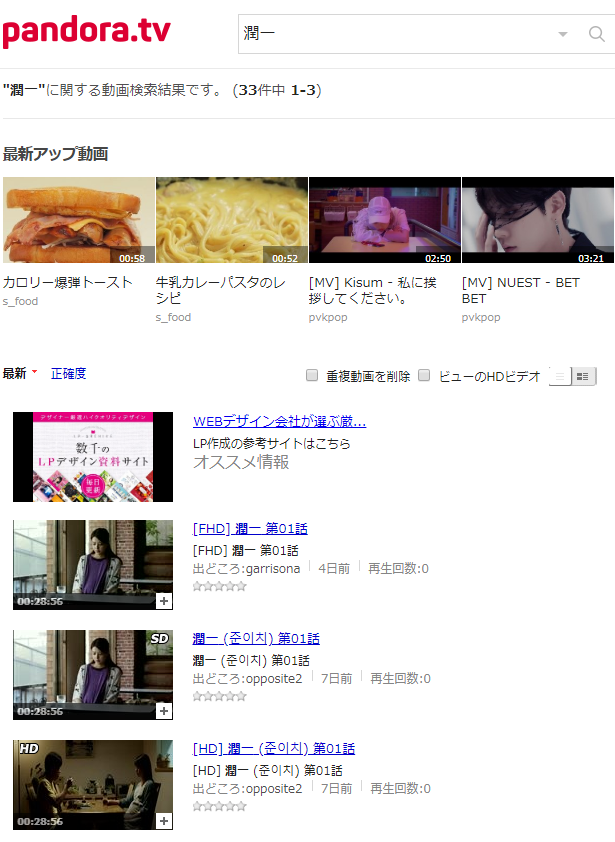Screen dimensions: 615x842
Task: Play the NUEST - BET BET video
Action: (537, 221)
